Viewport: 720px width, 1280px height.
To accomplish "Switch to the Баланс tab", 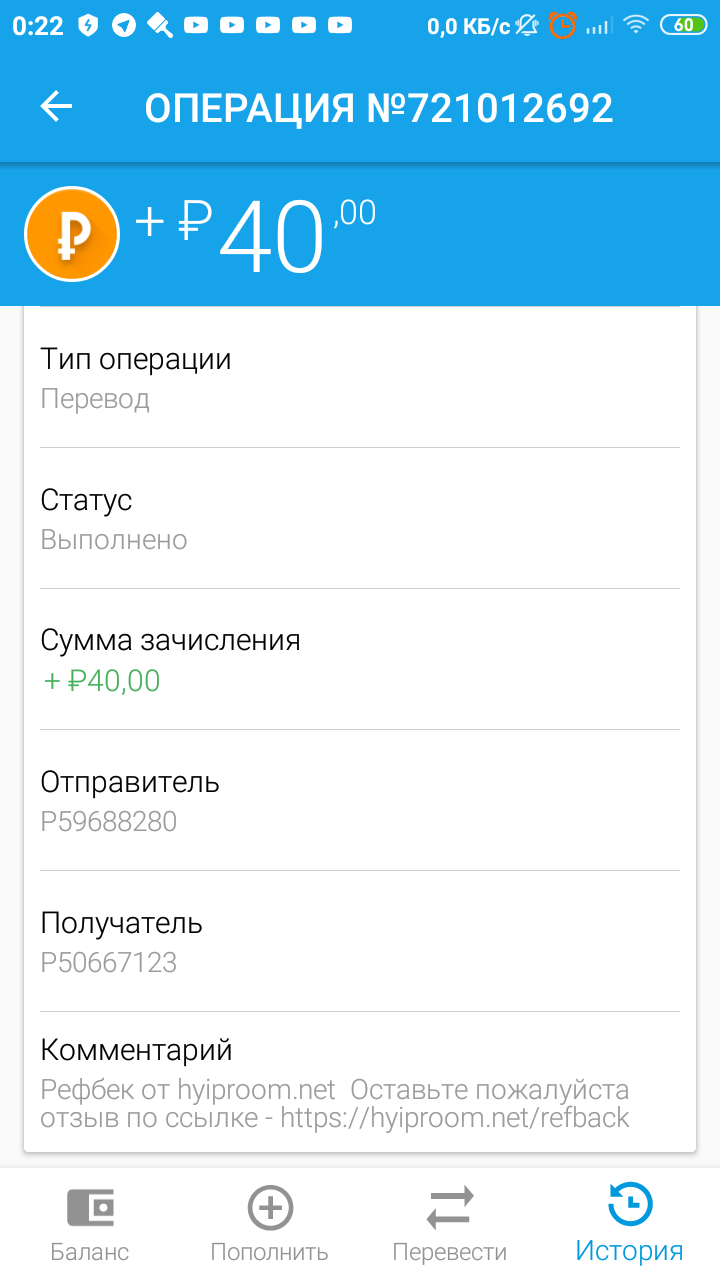I will pyautogui.click(x=90, y=1224).
